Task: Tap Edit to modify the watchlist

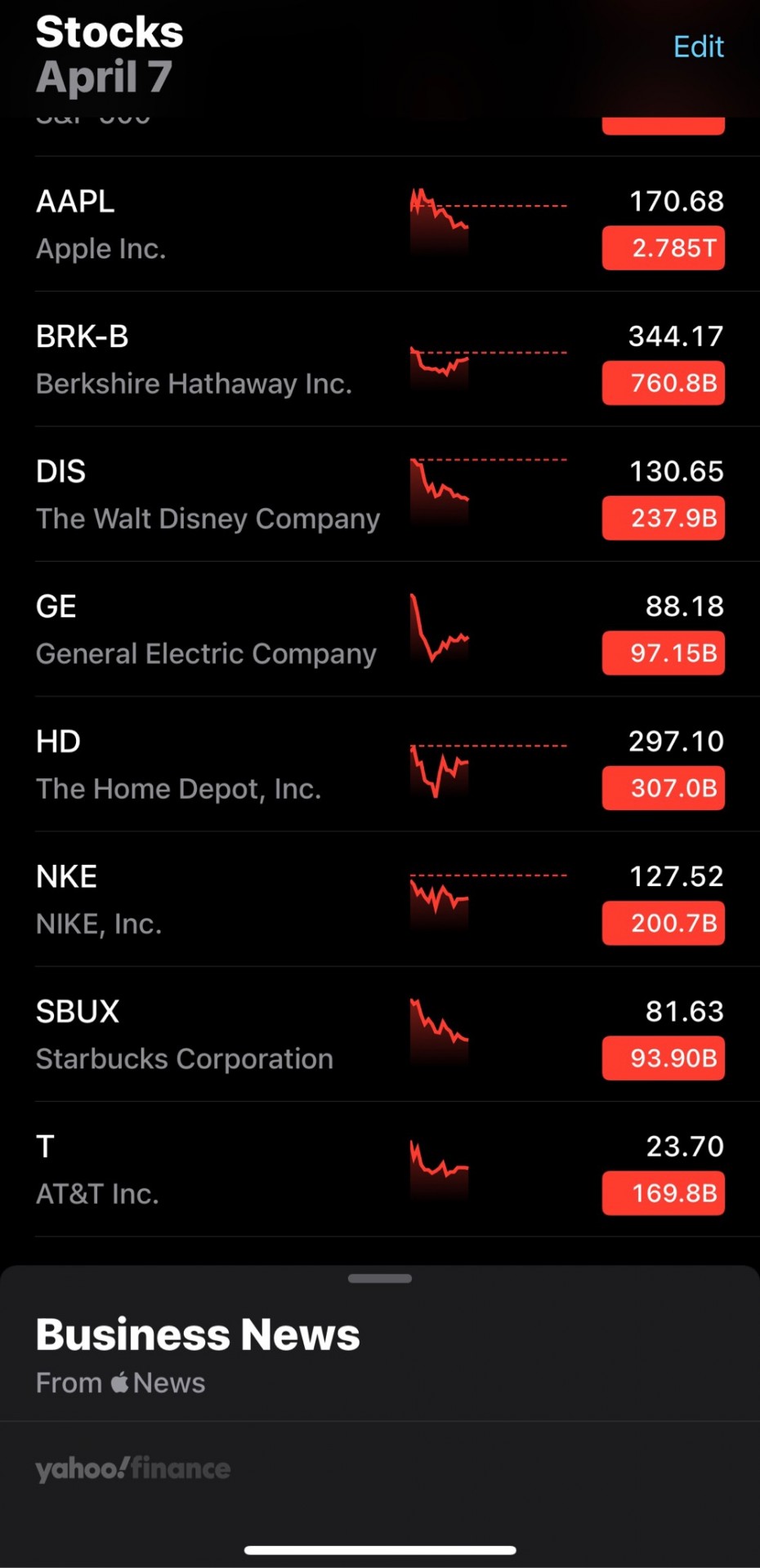Action: [x=698, y=47]
